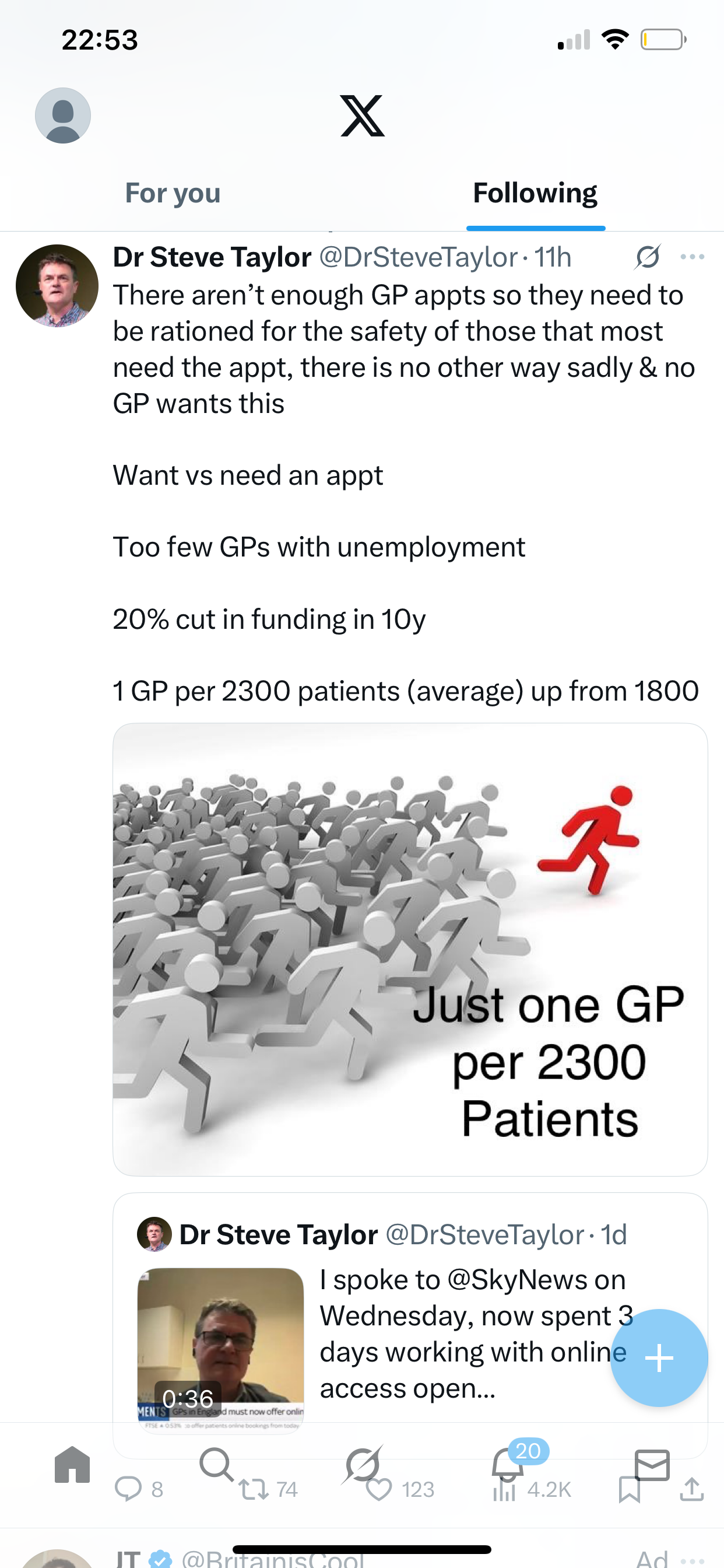The width and height of the screenshot is (724, 1568).
Task: Open the Messages envelope tab
Action: pos(652,1465)
